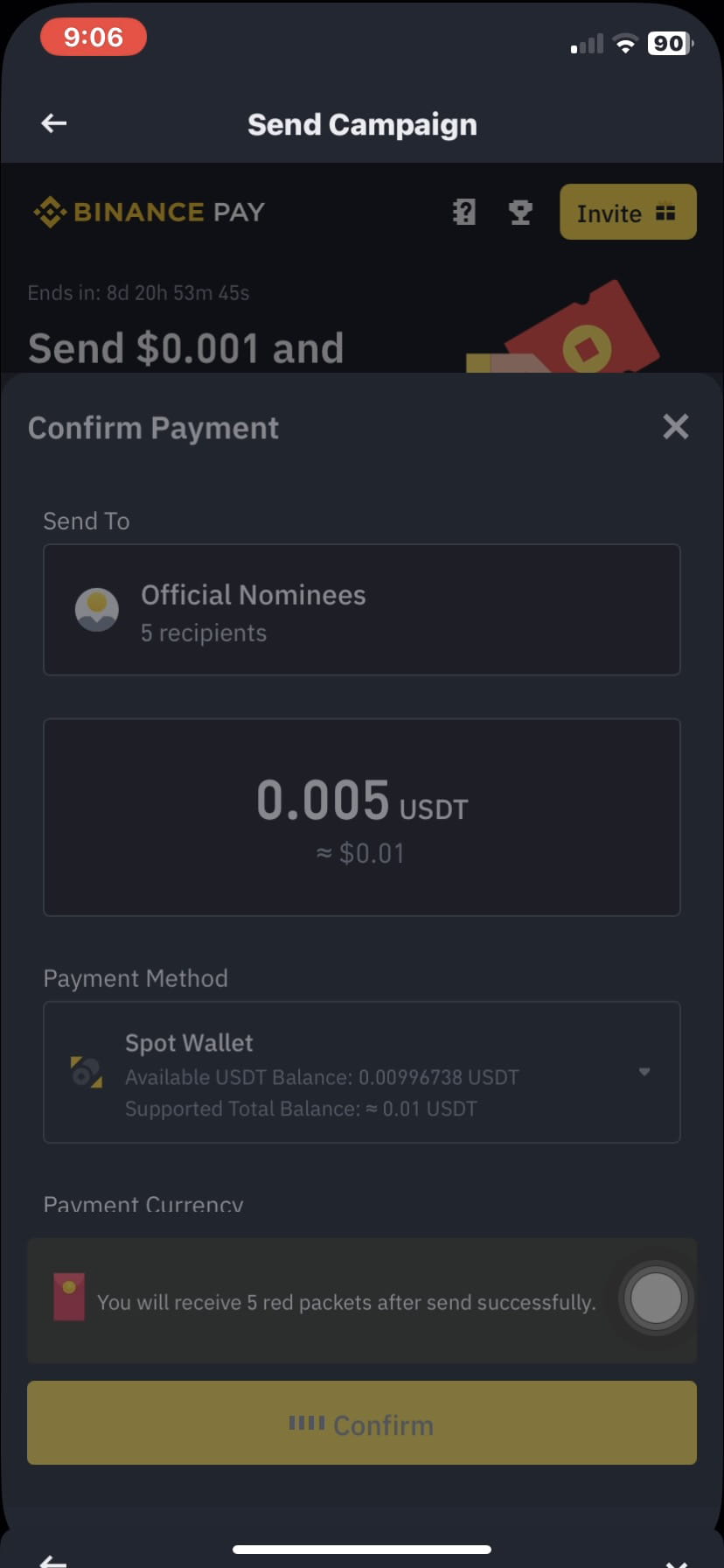Tap the AssistiveTouch floating button
The height and width of the screenshot is (1568, 724).
pos(655,1298)
